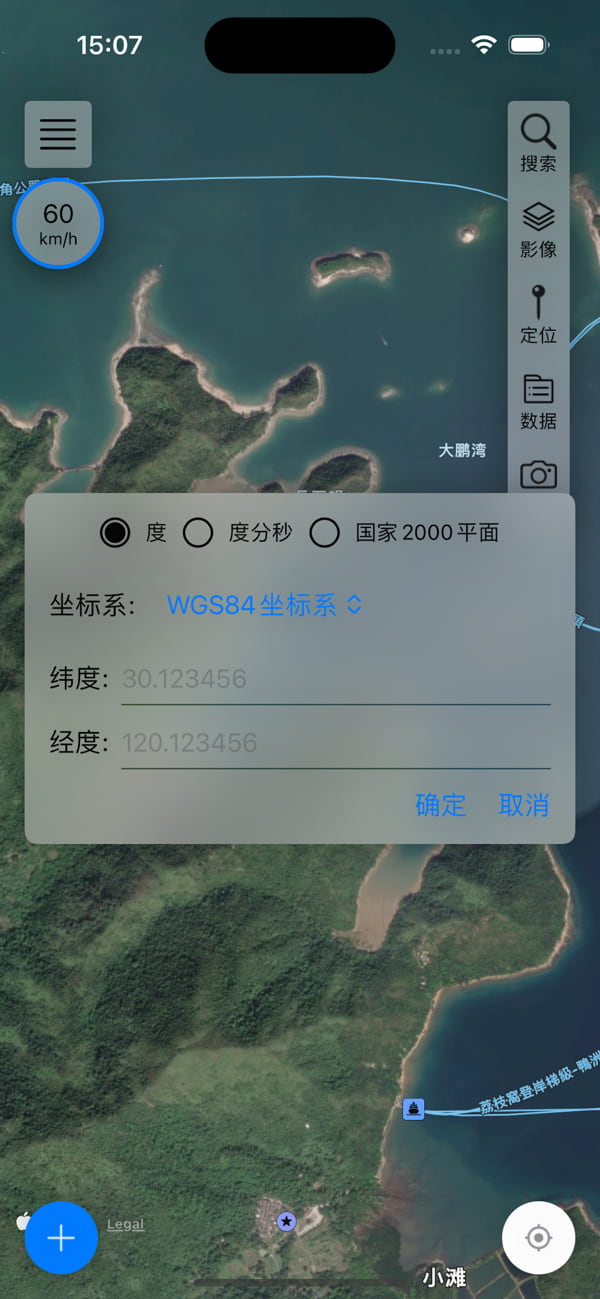Viewport: 600px width, 1299px height.
Task: Select the 国家2000平面 option
Action: tap(324, 533)
